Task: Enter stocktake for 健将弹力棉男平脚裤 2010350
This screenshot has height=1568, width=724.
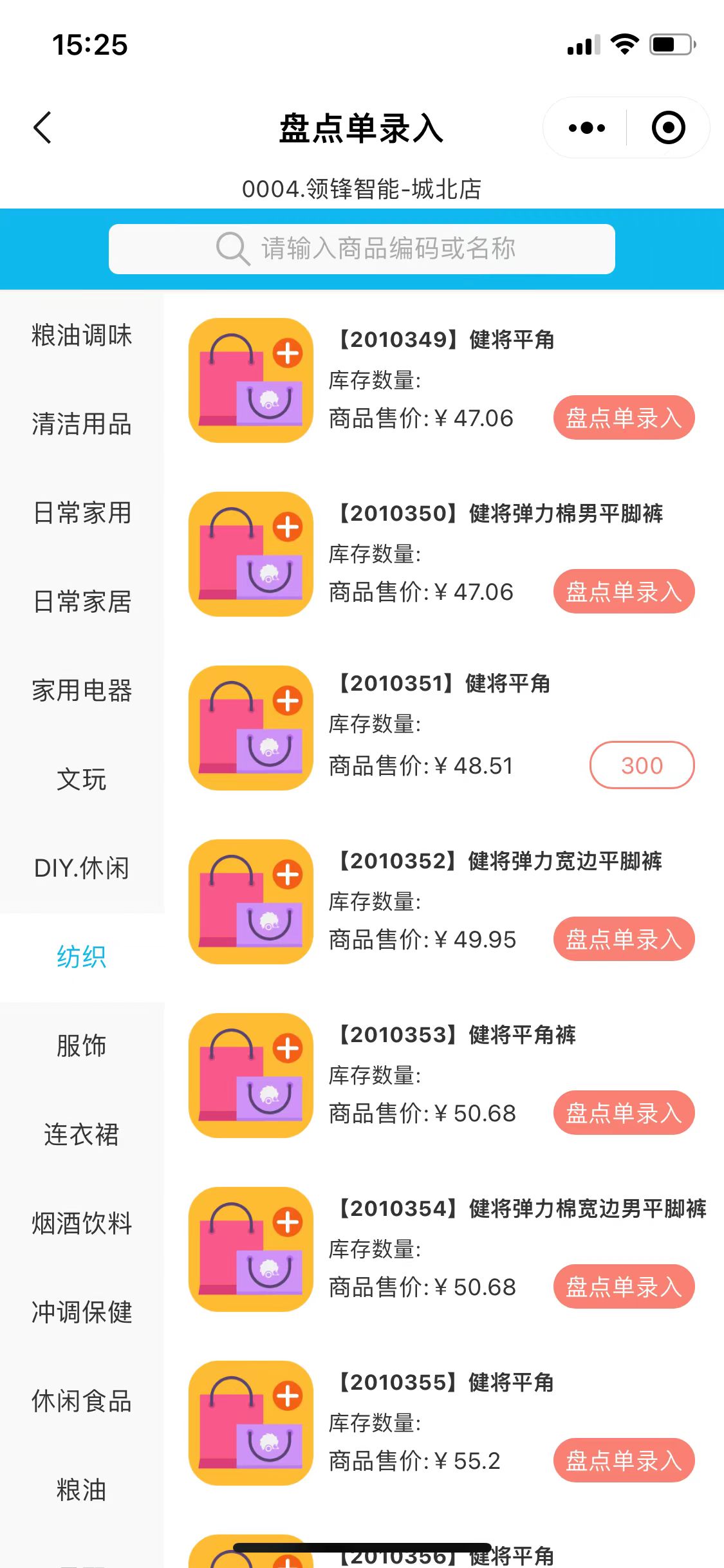Action: point(624,592)
